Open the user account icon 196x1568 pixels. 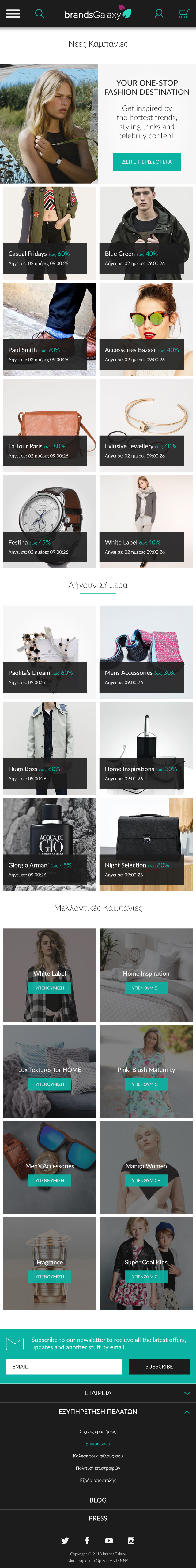(x=159, y=13)
